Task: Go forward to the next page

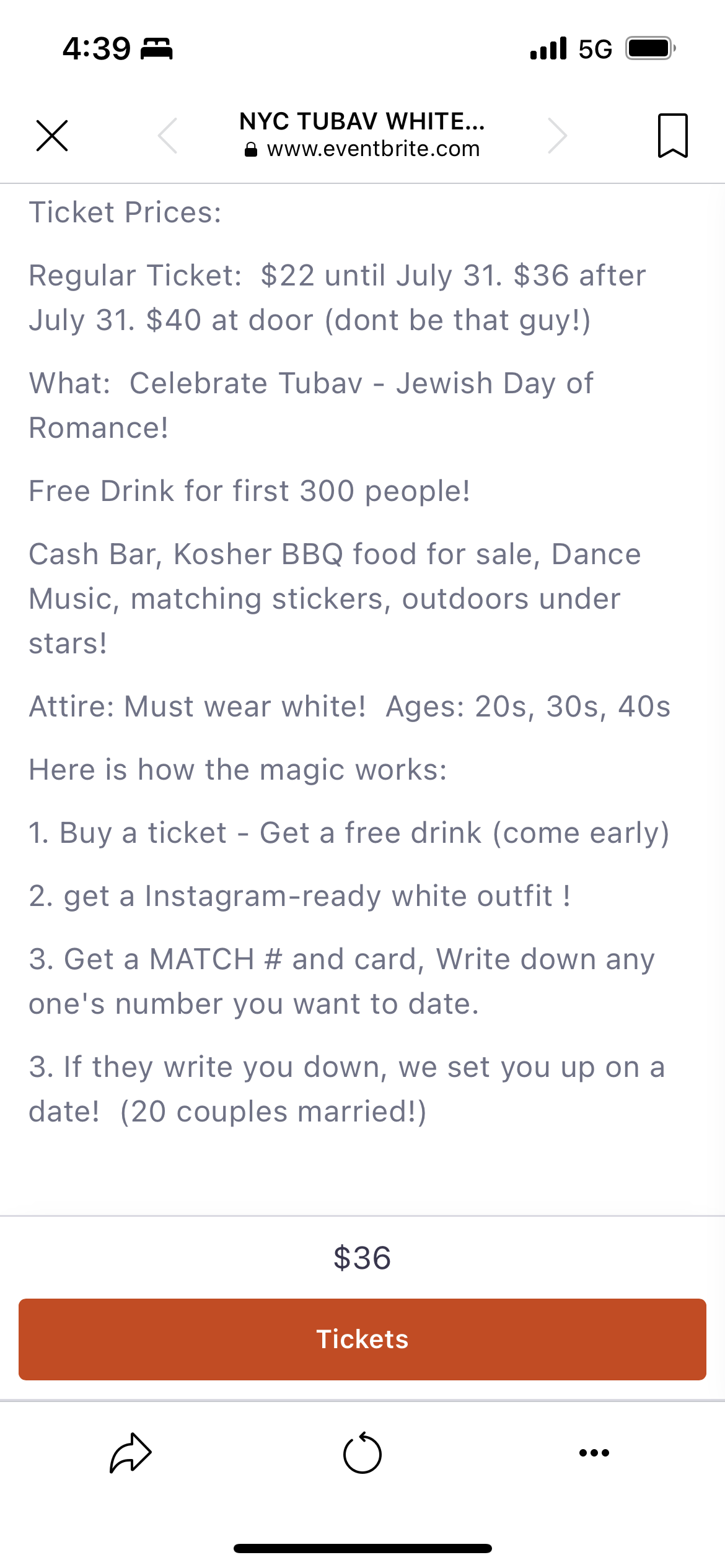Action: coord(557,136)
